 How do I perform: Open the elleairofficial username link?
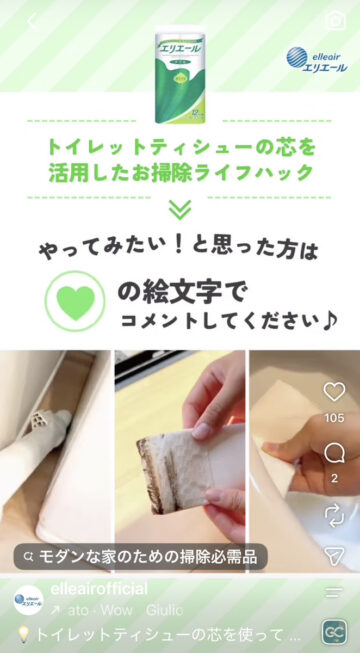click(x=99, y=589)
